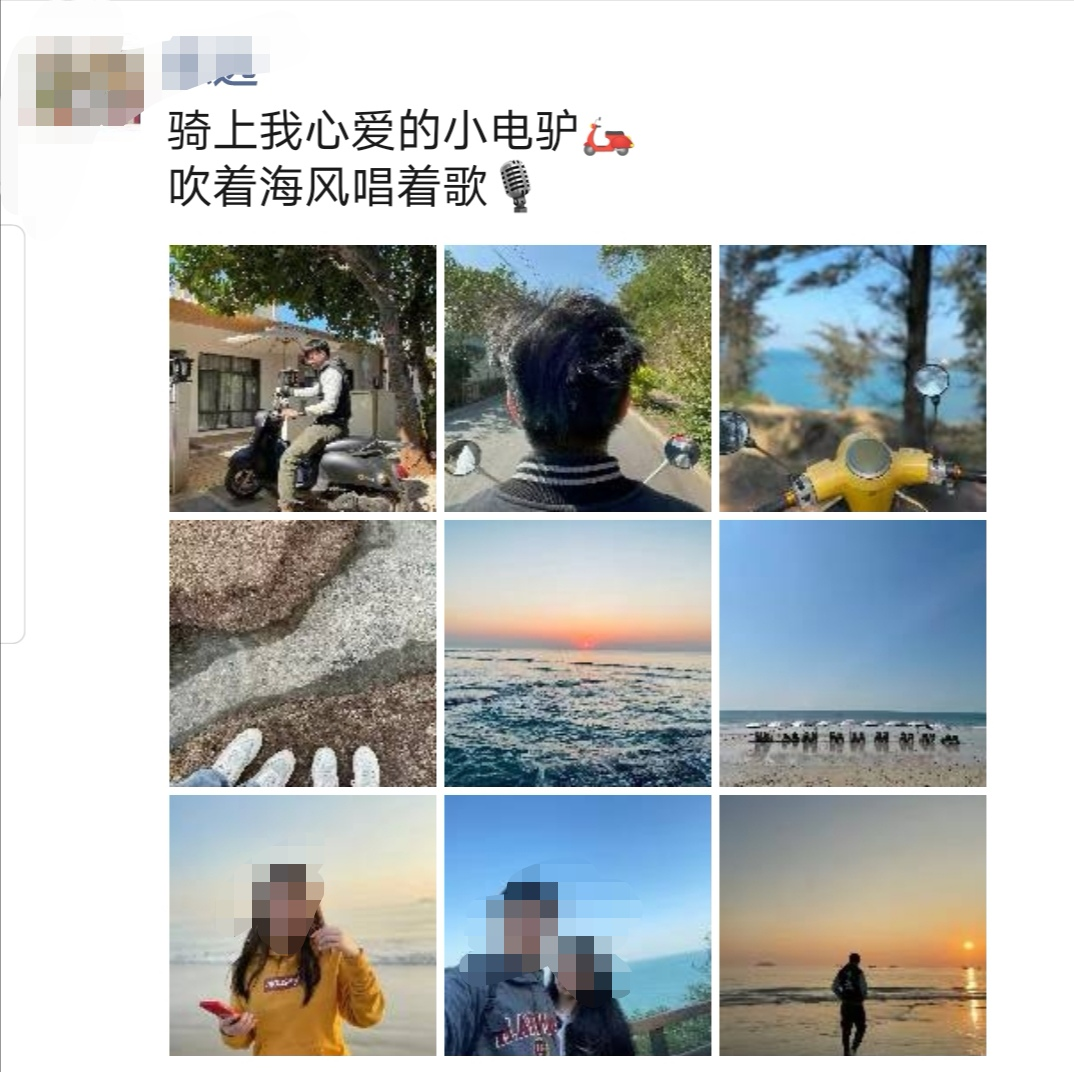Screen dimensions: 1074x1072
Task: View photo of beach umbrellas under blue sky
Action: pos(852,653)
